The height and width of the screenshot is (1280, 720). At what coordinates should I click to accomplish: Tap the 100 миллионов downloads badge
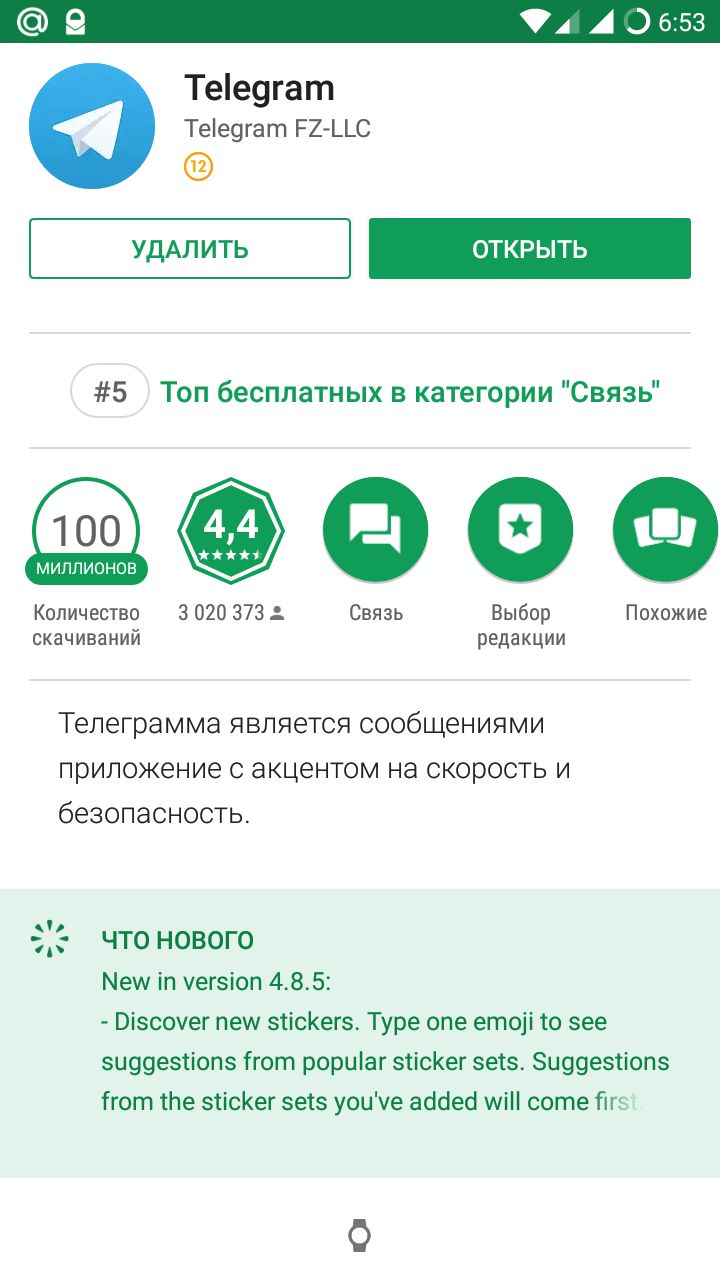[86, 531]
